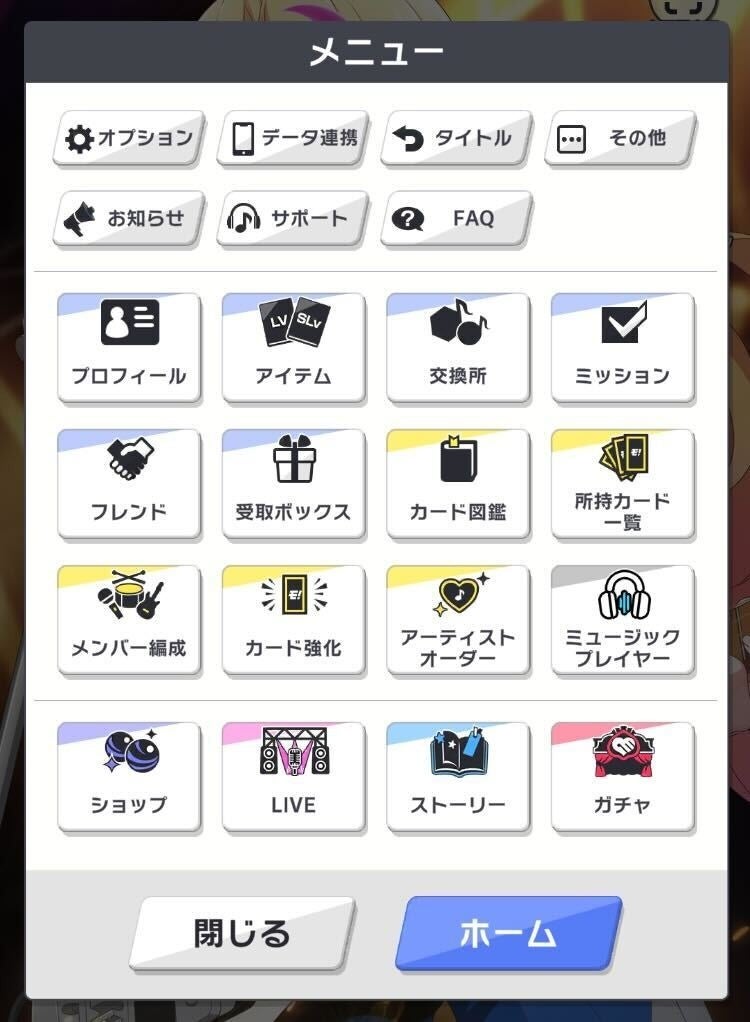Go to ガチャ
The height and width of the screenshot is (1022, 750).
click(622, 776)
